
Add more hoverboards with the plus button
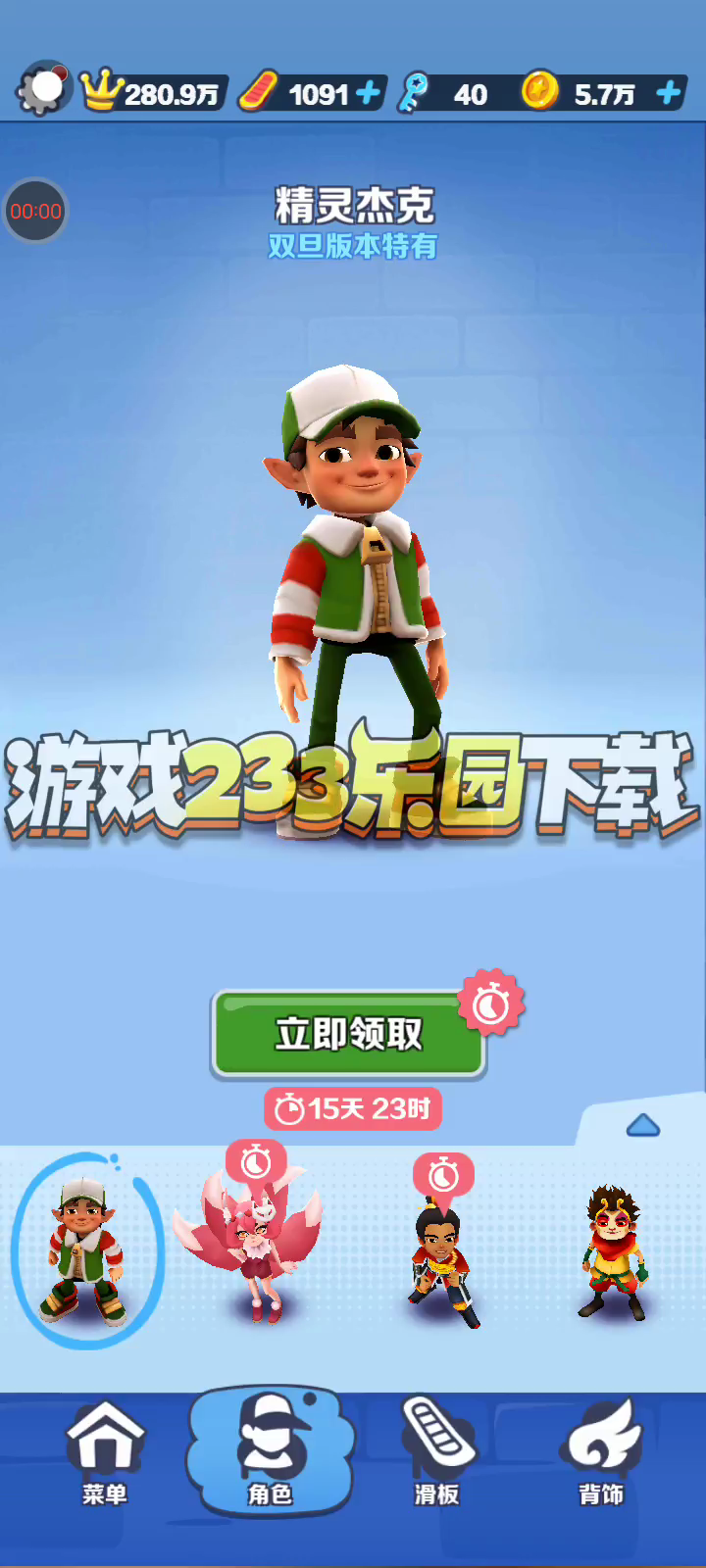(x=369, y=93)
